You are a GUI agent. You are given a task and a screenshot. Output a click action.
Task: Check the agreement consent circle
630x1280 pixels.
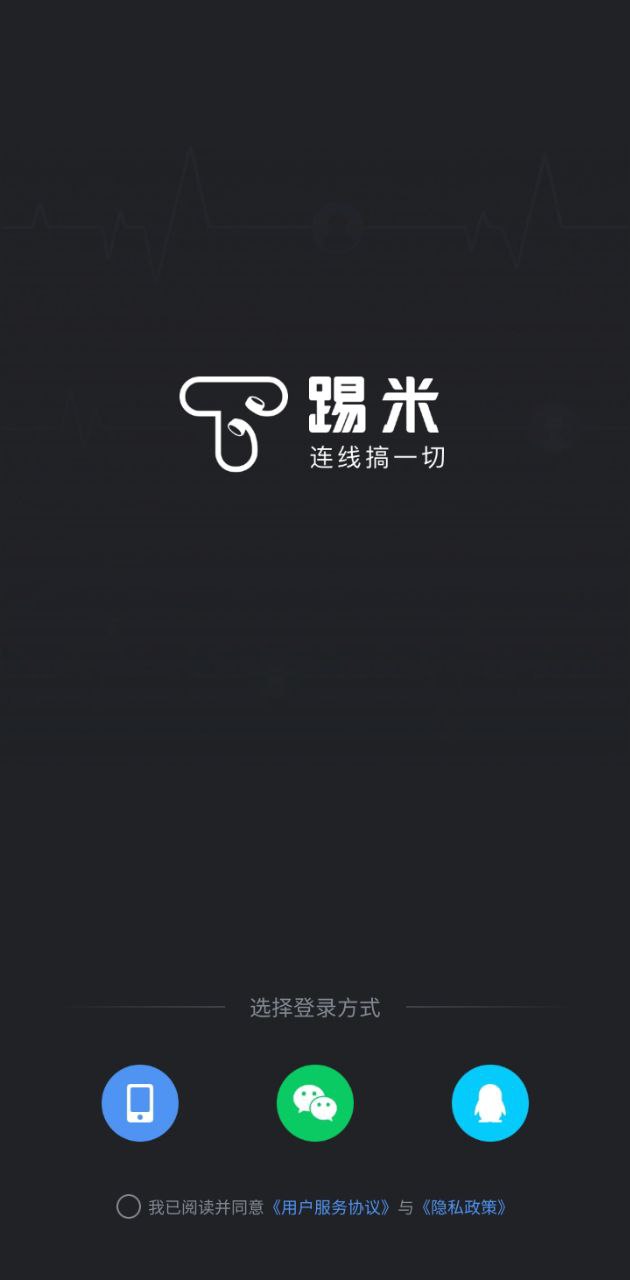point(128,1207)
